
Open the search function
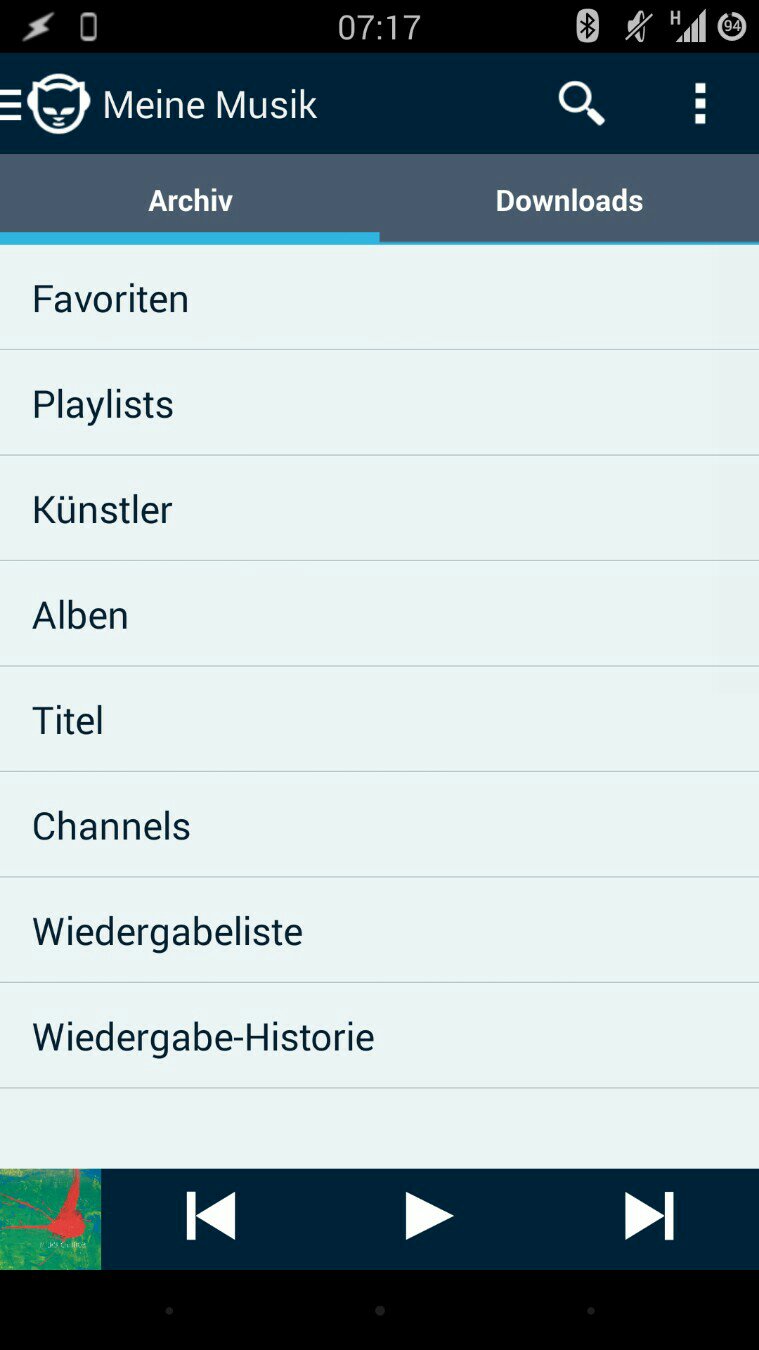click(581, 104)
